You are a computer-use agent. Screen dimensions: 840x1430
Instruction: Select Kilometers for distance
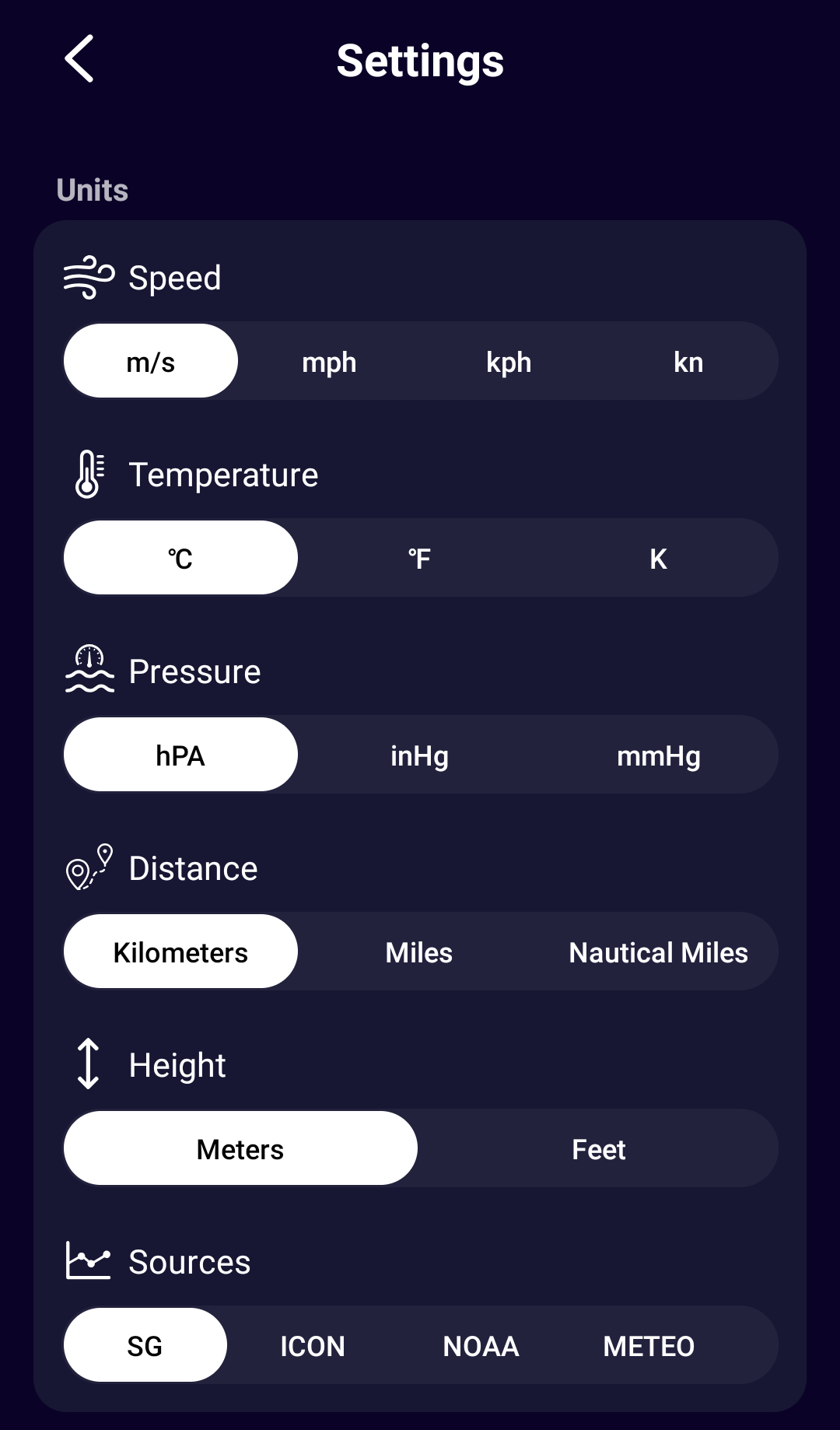tap(180, 952)
